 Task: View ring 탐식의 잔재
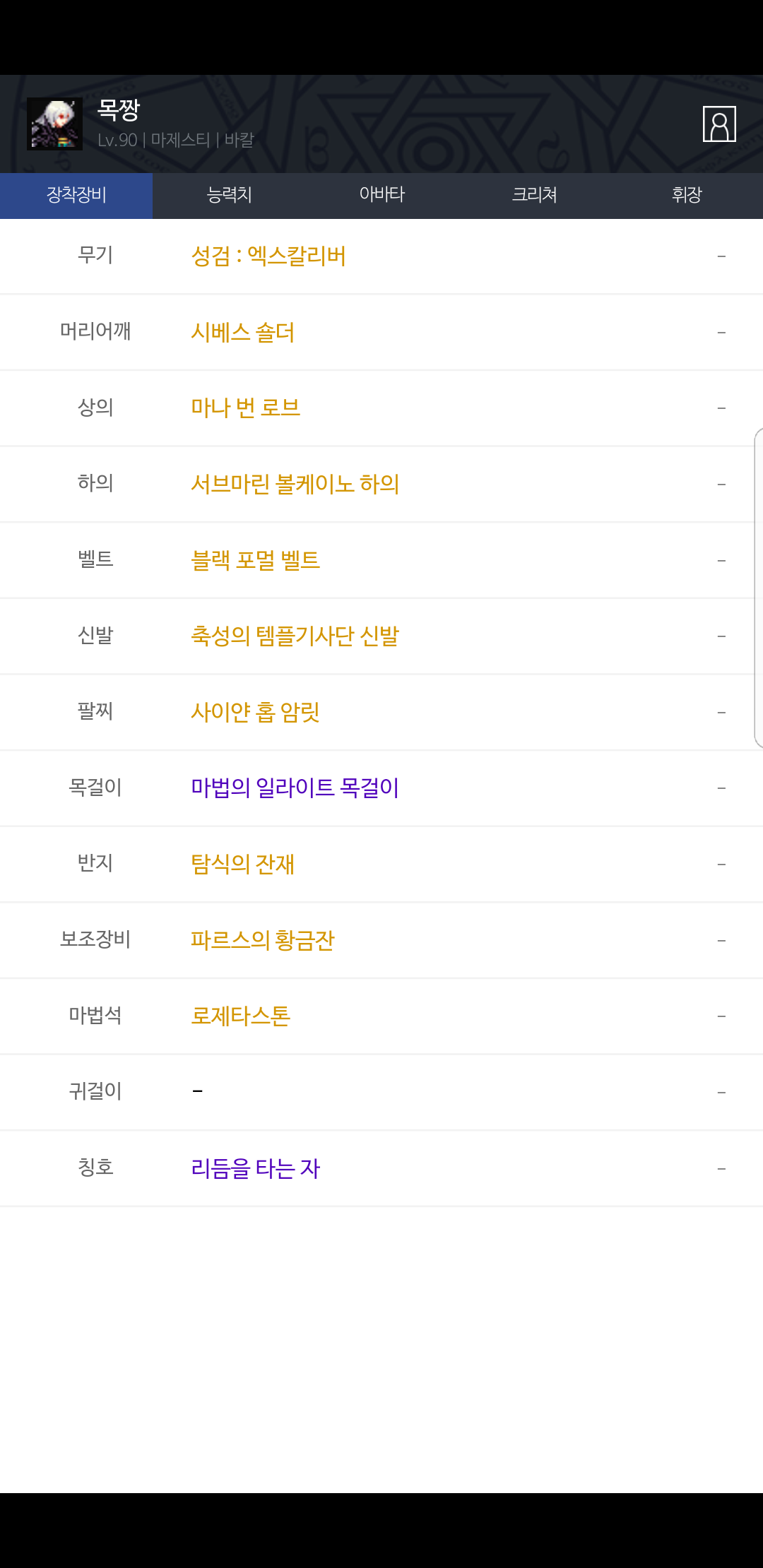[x=242, y=864]
